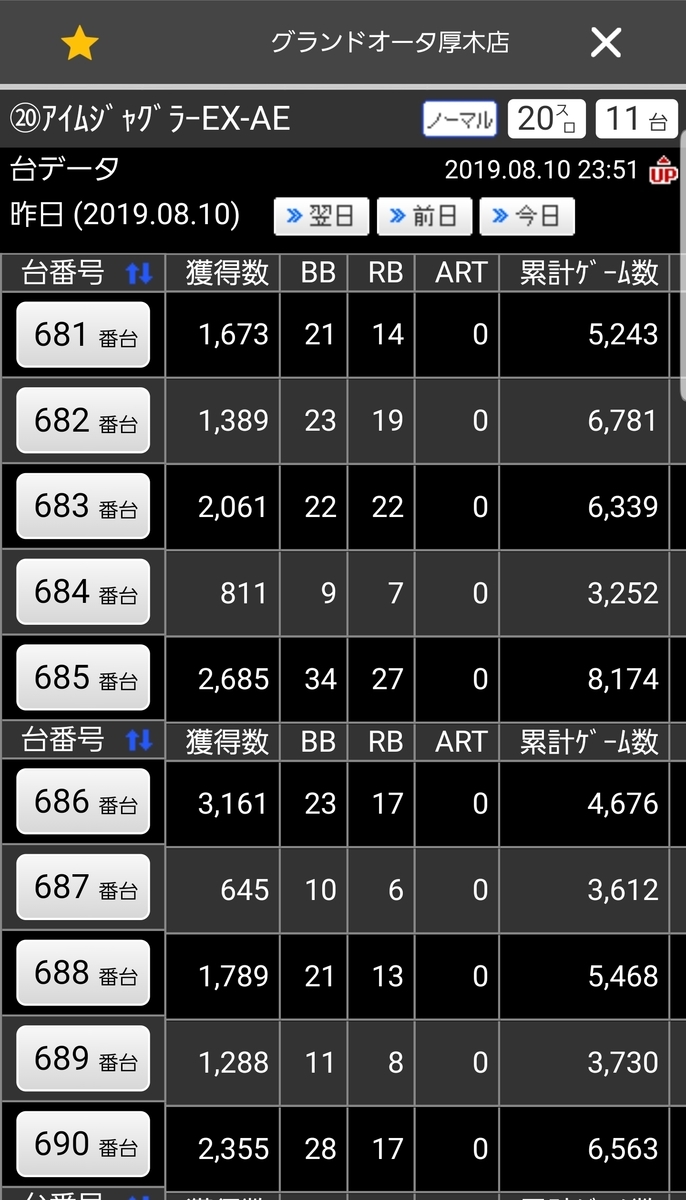Open details for machine 687 番台
The height and width of the screenshot is (1200, 686).
[83, 888]
